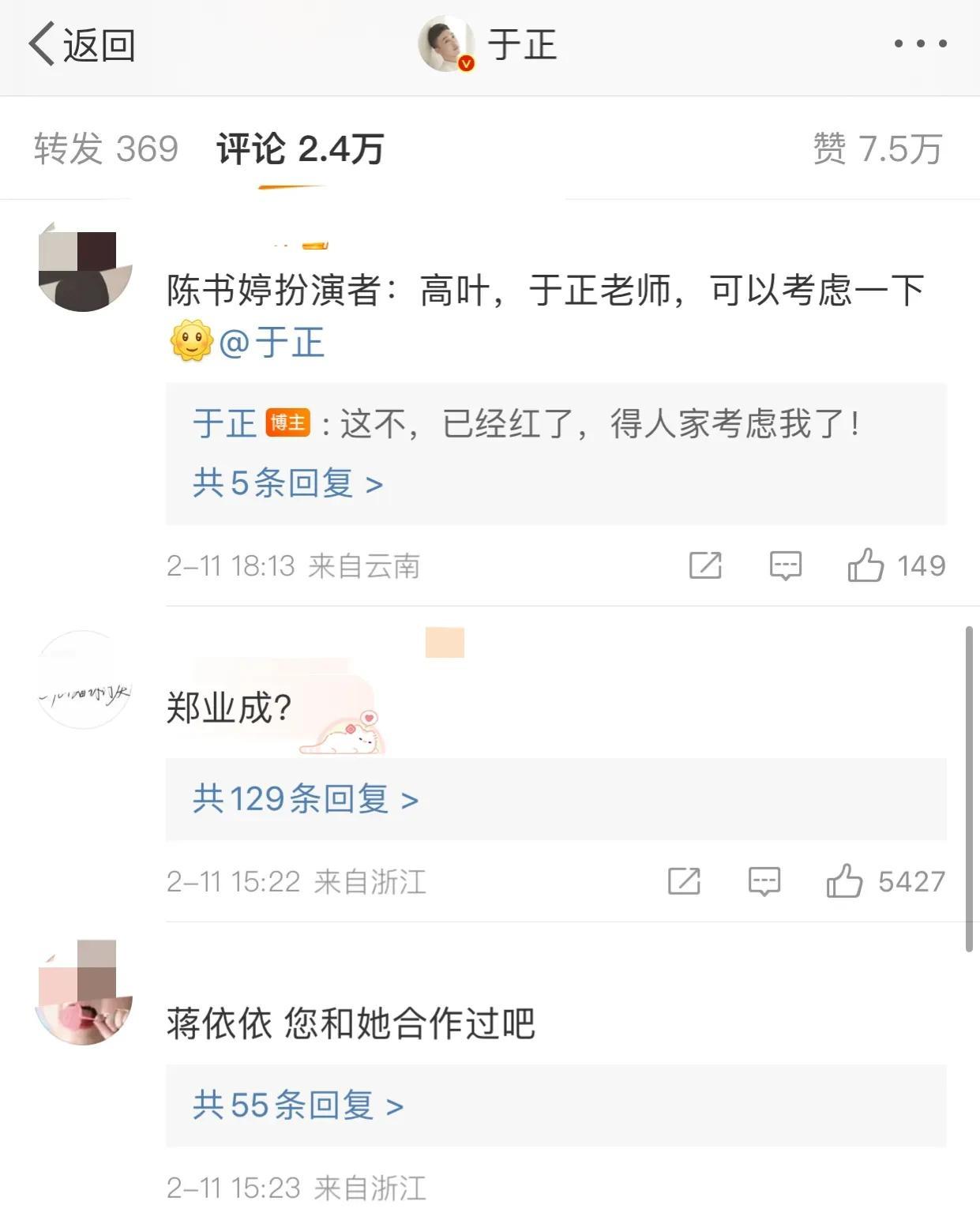Switch to the 转发 369 tab
The width and height of the screenshot is (980, 1224).
click(x=106, y=148)
